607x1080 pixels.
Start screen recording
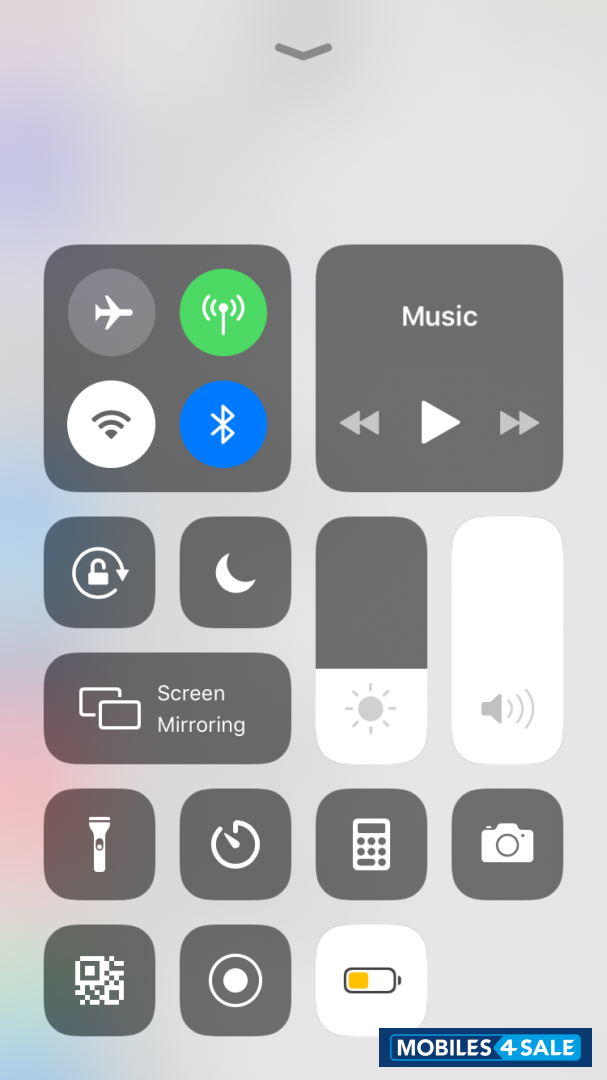pyautogui.click(x=235, y=980)
